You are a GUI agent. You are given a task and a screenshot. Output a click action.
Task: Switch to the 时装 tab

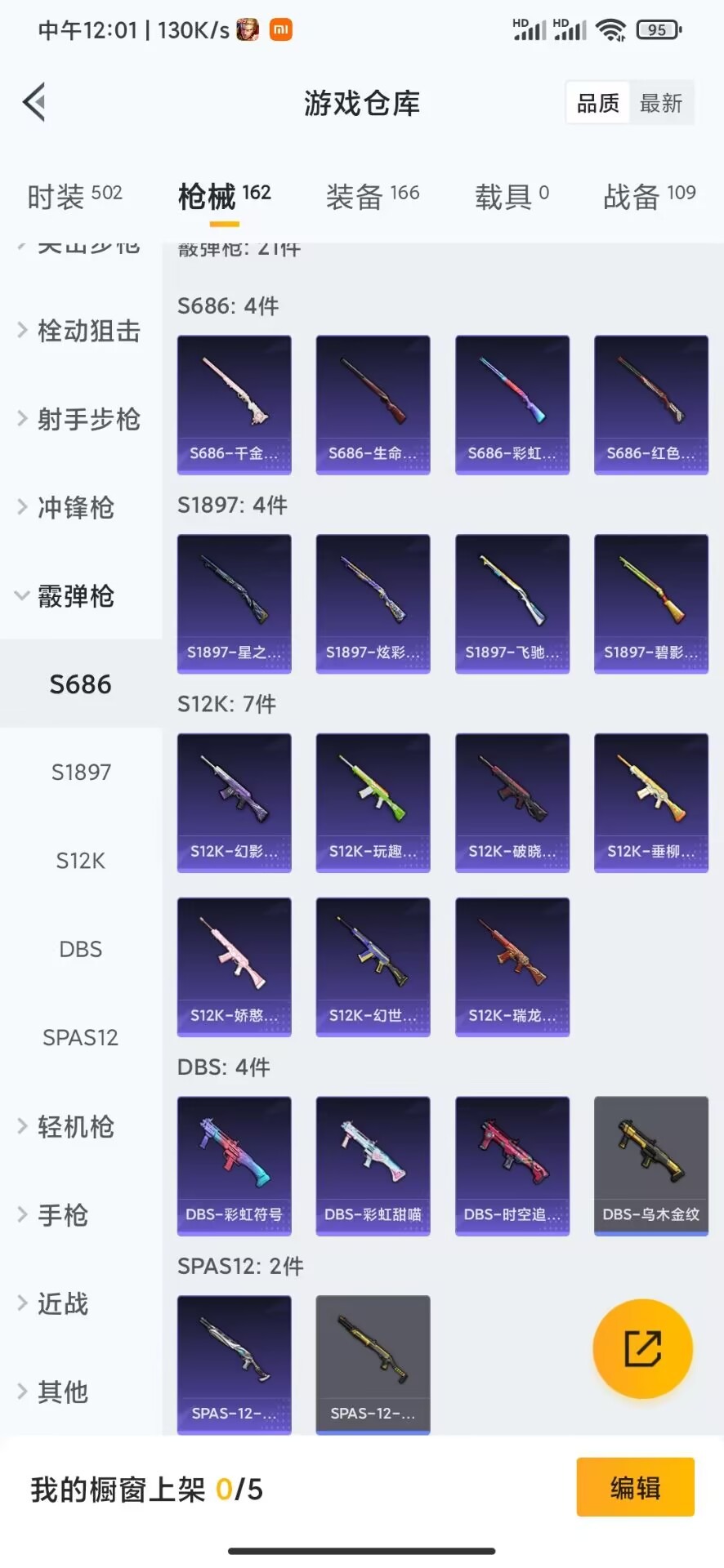(74, 197)
